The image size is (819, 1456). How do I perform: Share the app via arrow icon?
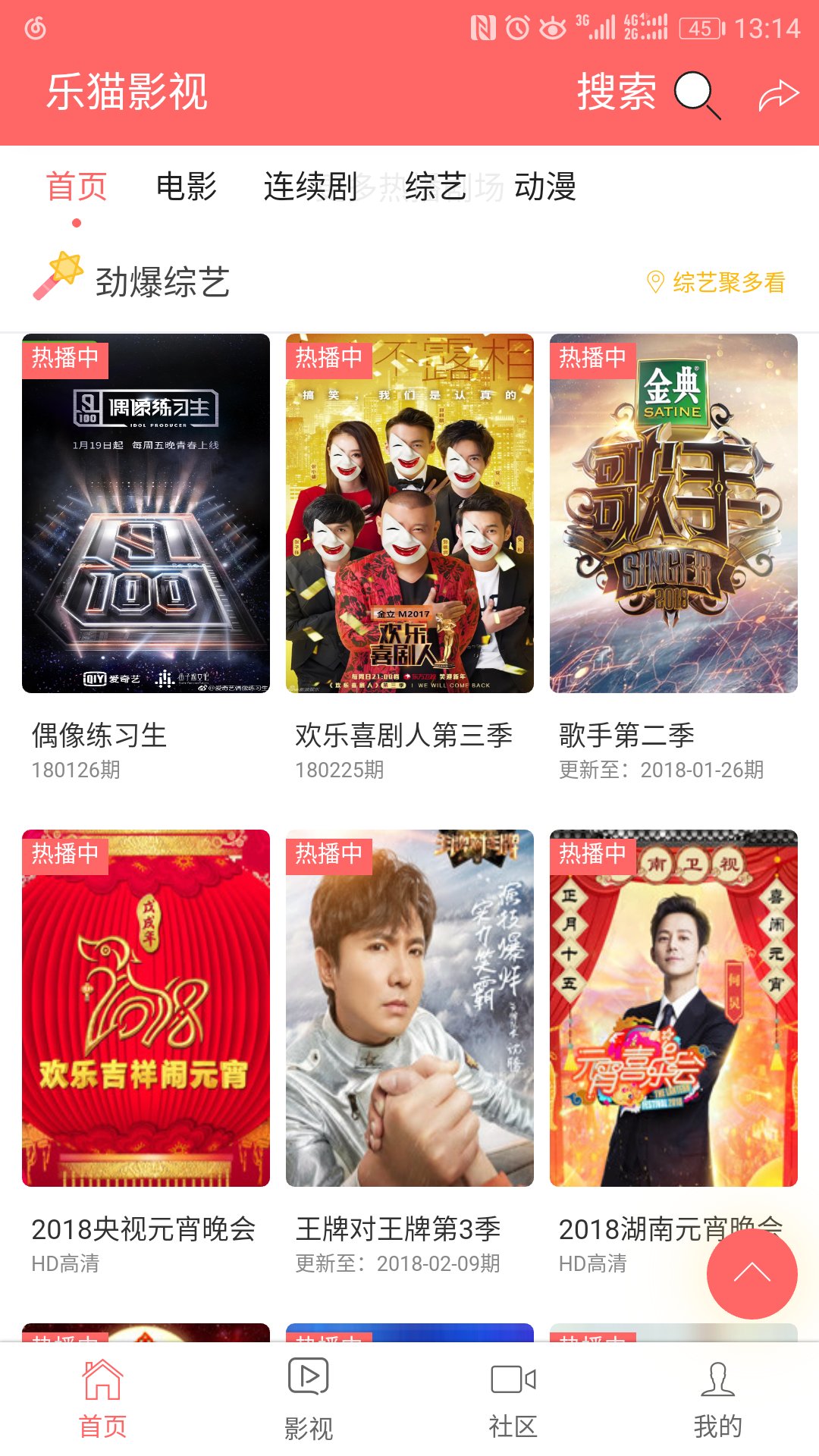tap(779, 94)
